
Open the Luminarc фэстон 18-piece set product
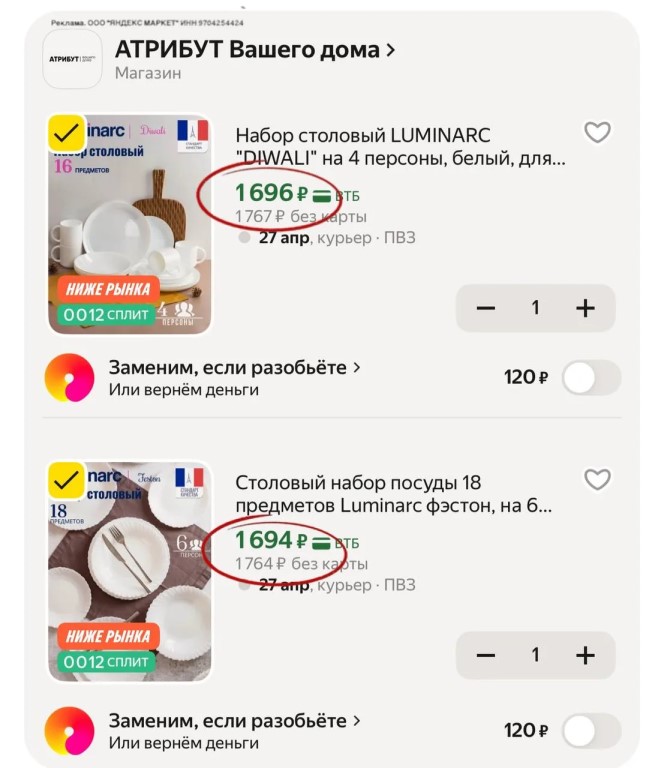(x=392, y=495)
